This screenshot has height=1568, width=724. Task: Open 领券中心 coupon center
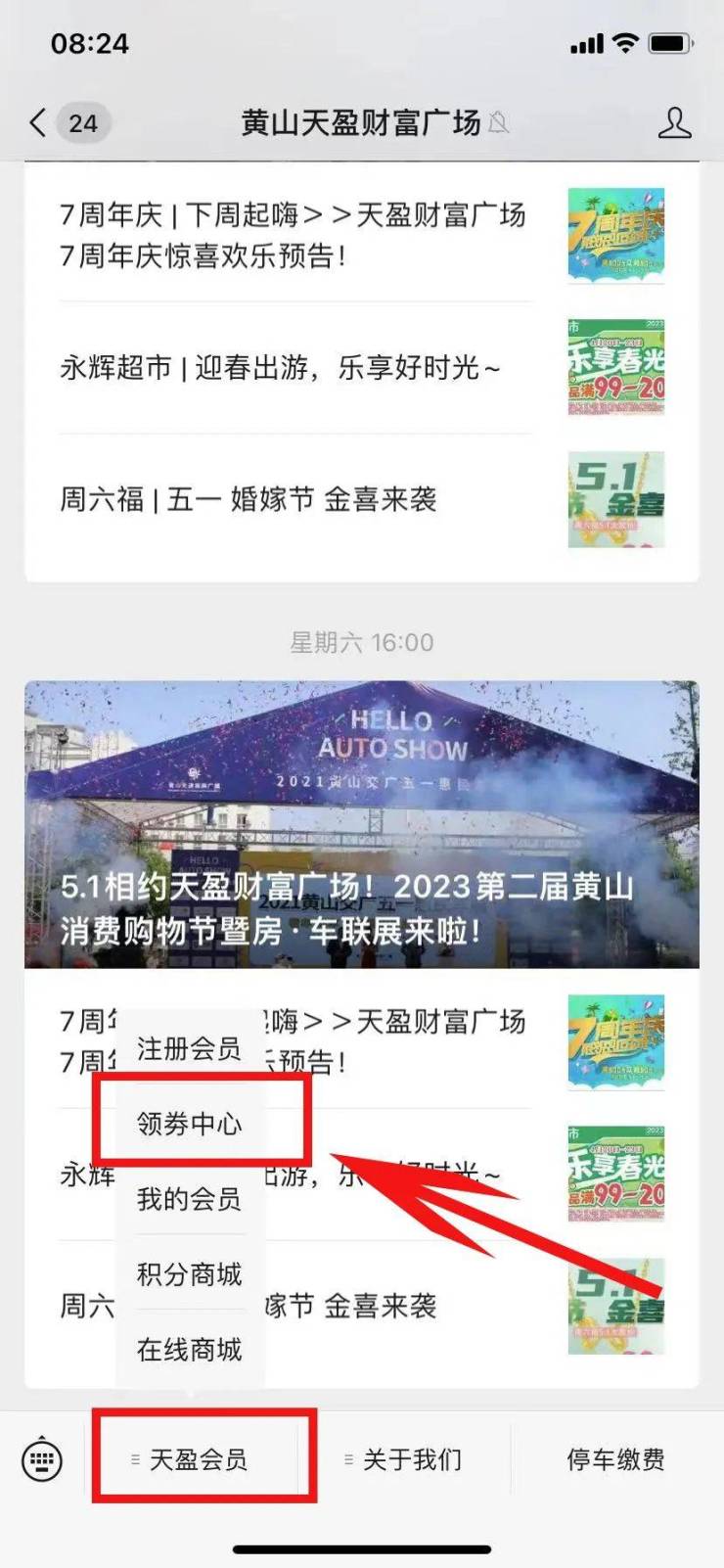(x=189, y=1124)
